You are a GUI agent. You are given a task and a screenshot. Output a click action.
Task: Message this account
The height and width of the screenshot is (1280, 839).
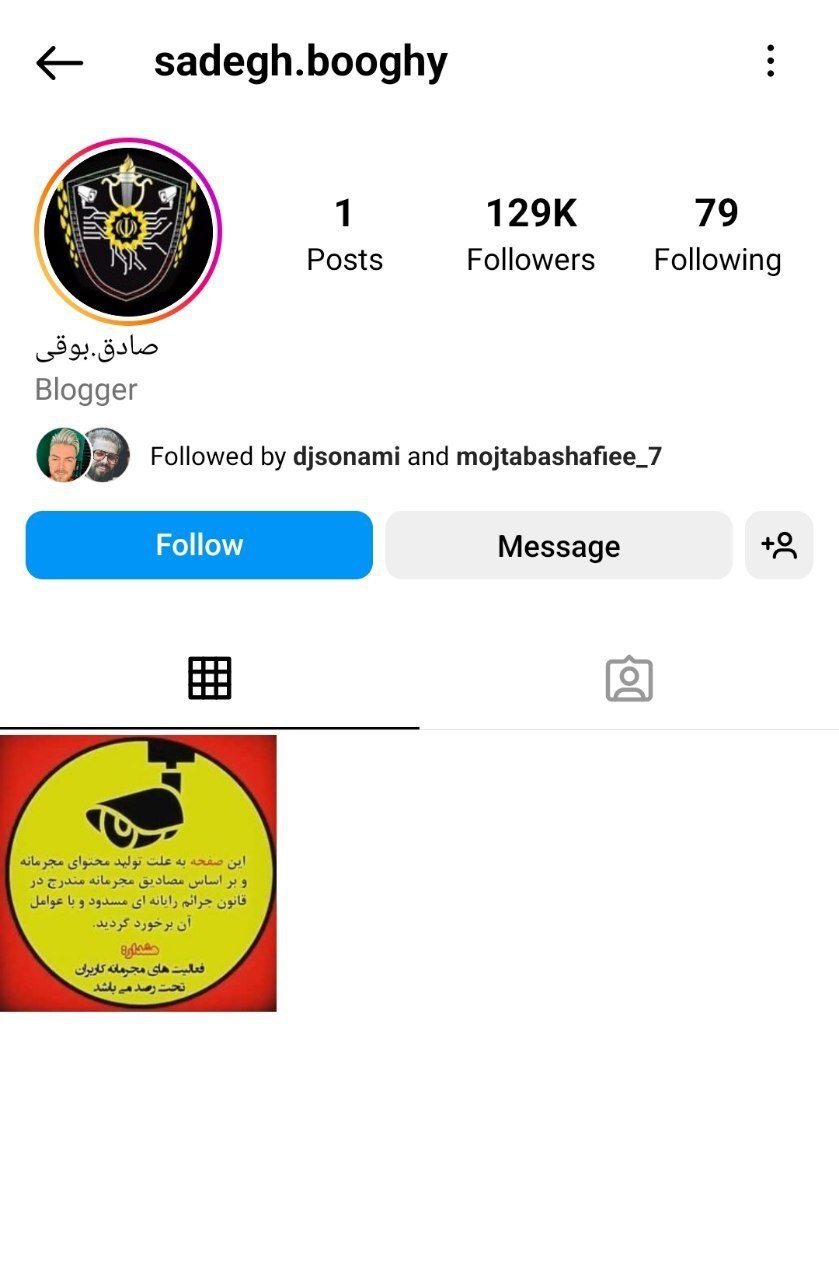tap(558, 546)
